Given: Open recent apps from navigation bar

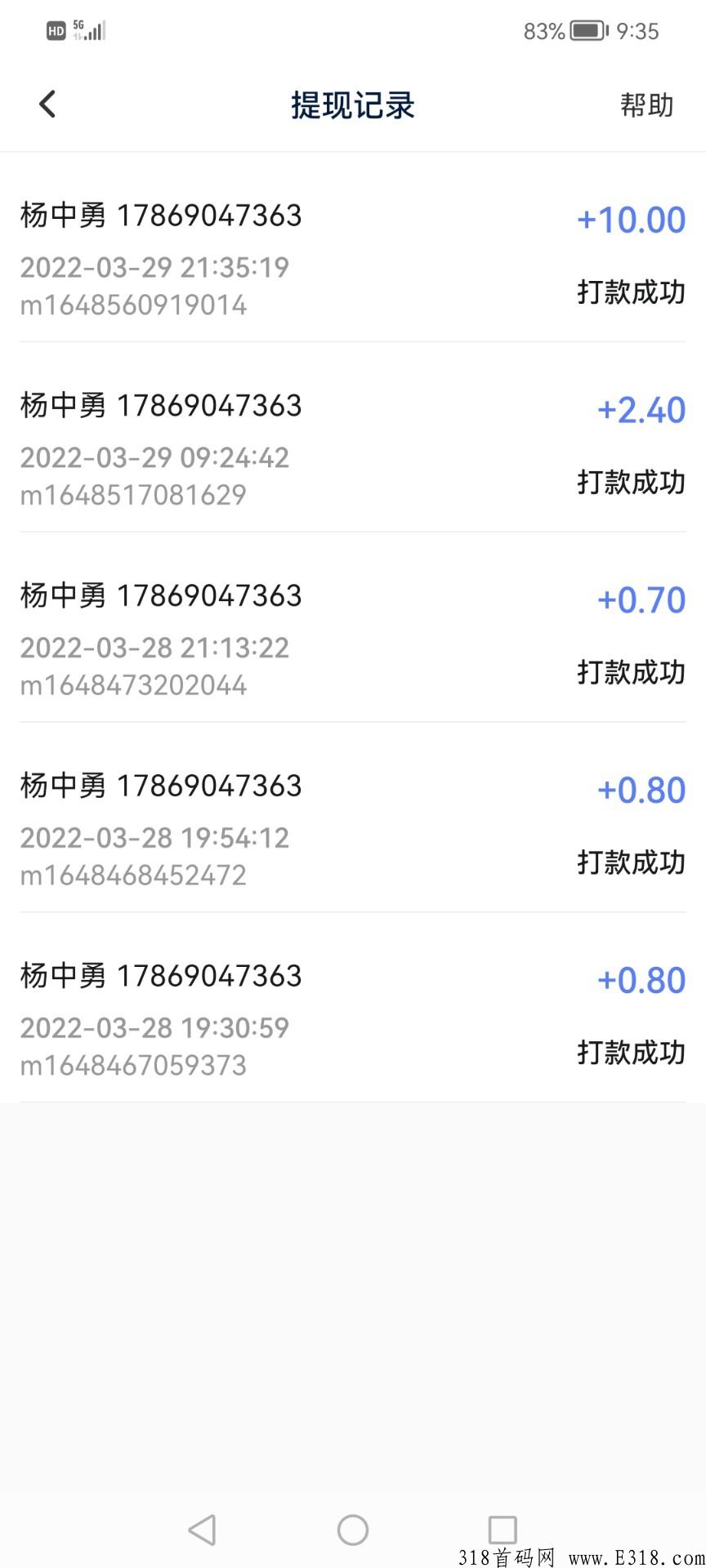Looking at the screenshot, I should click(503, 1530).
